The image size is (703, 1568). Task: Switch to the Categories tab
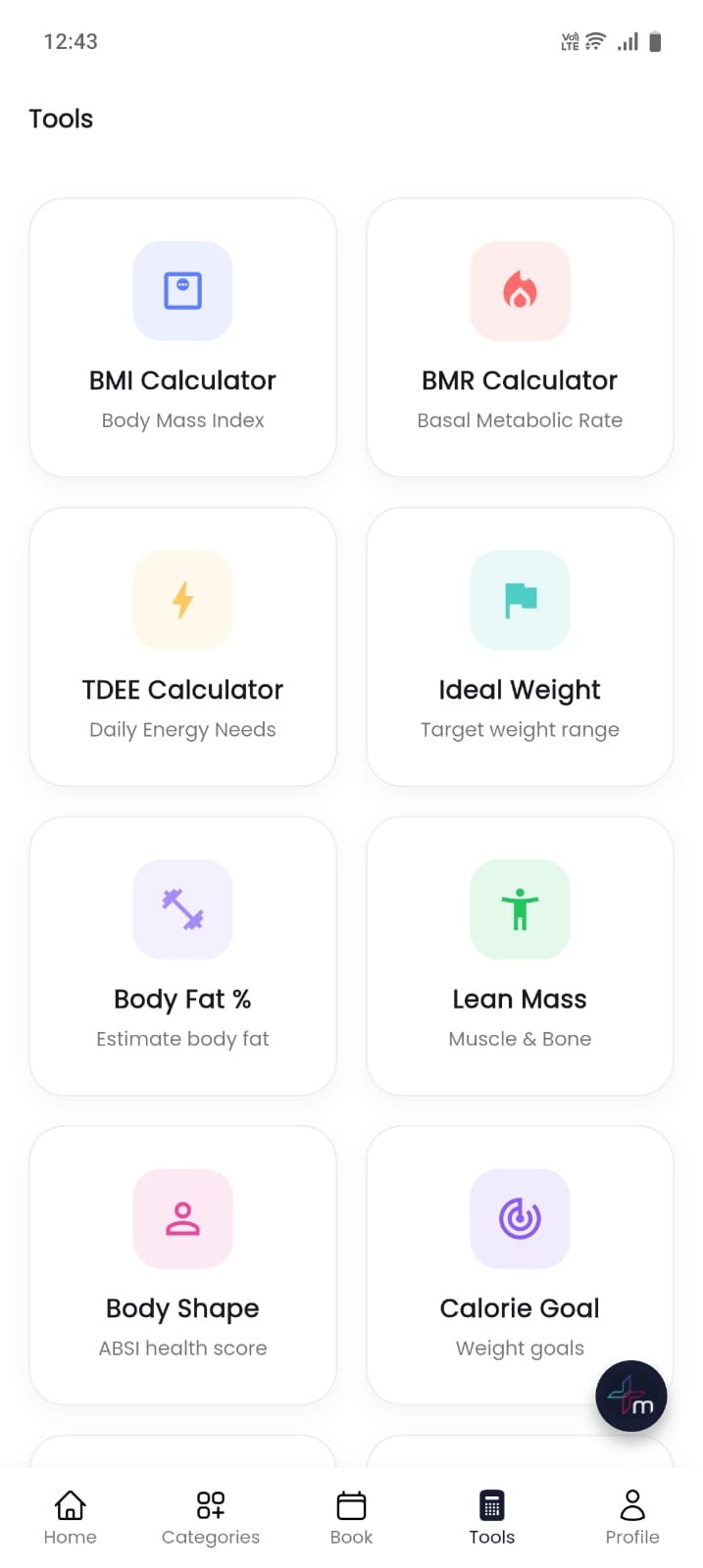(211, 1517)
